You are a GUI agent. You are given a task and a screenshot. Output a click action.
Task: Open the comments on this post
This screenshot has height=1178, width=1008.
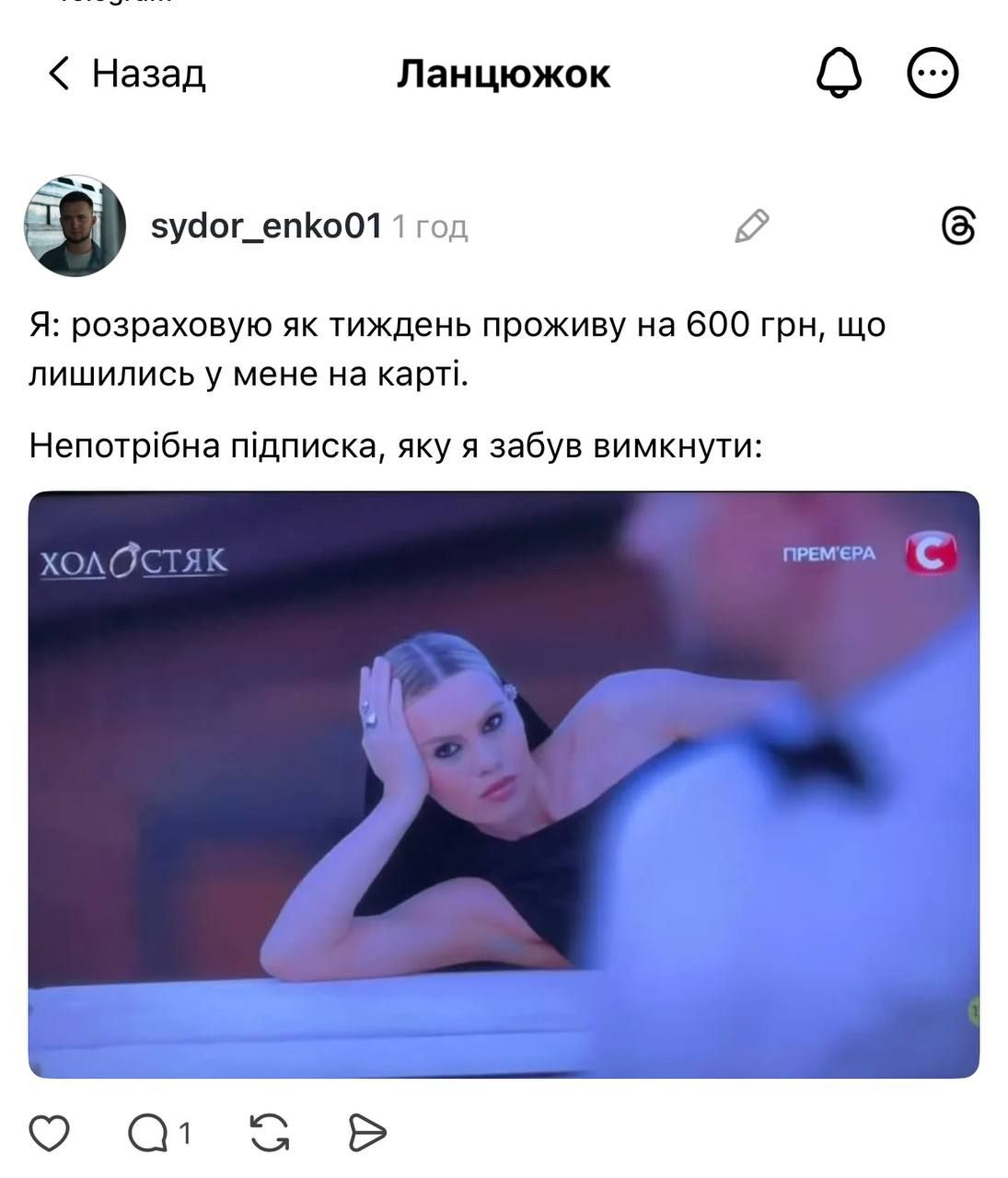pyautogui.click(x=147, y=1134)
